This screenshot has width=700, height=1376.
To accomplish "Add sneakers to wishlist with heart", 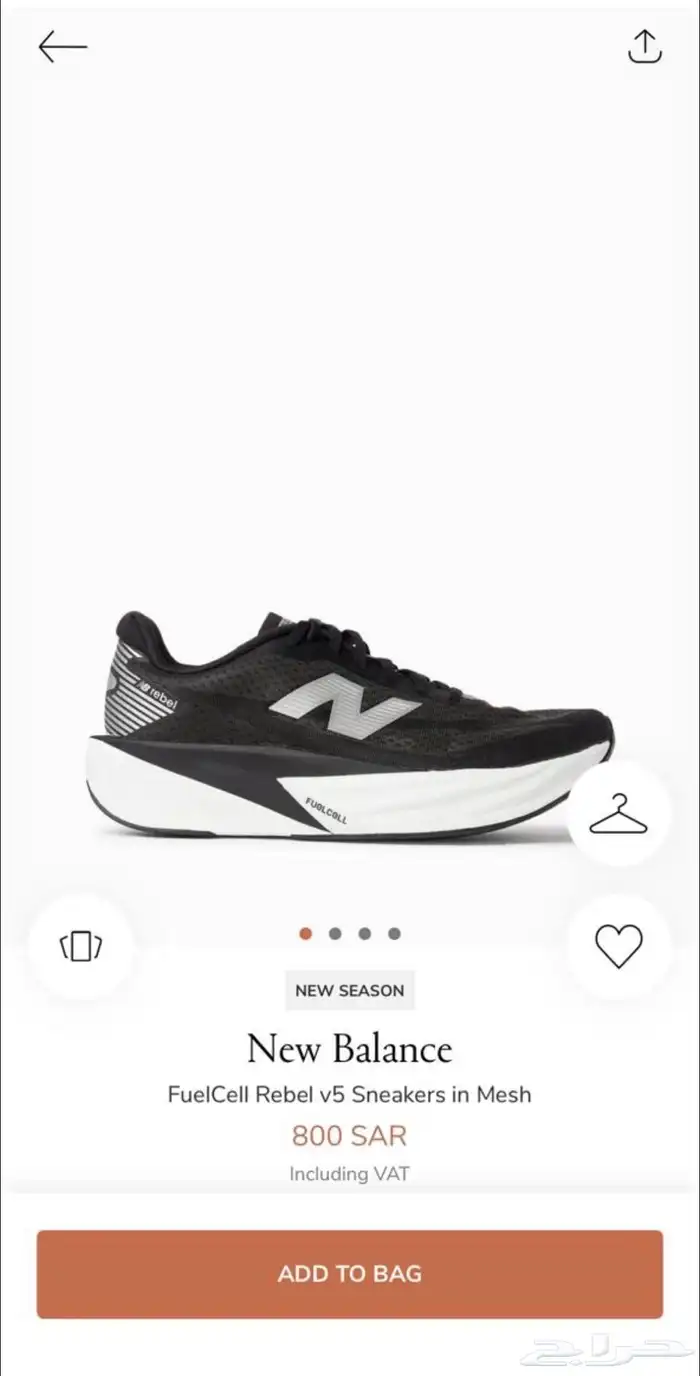I will pos(618,945).
